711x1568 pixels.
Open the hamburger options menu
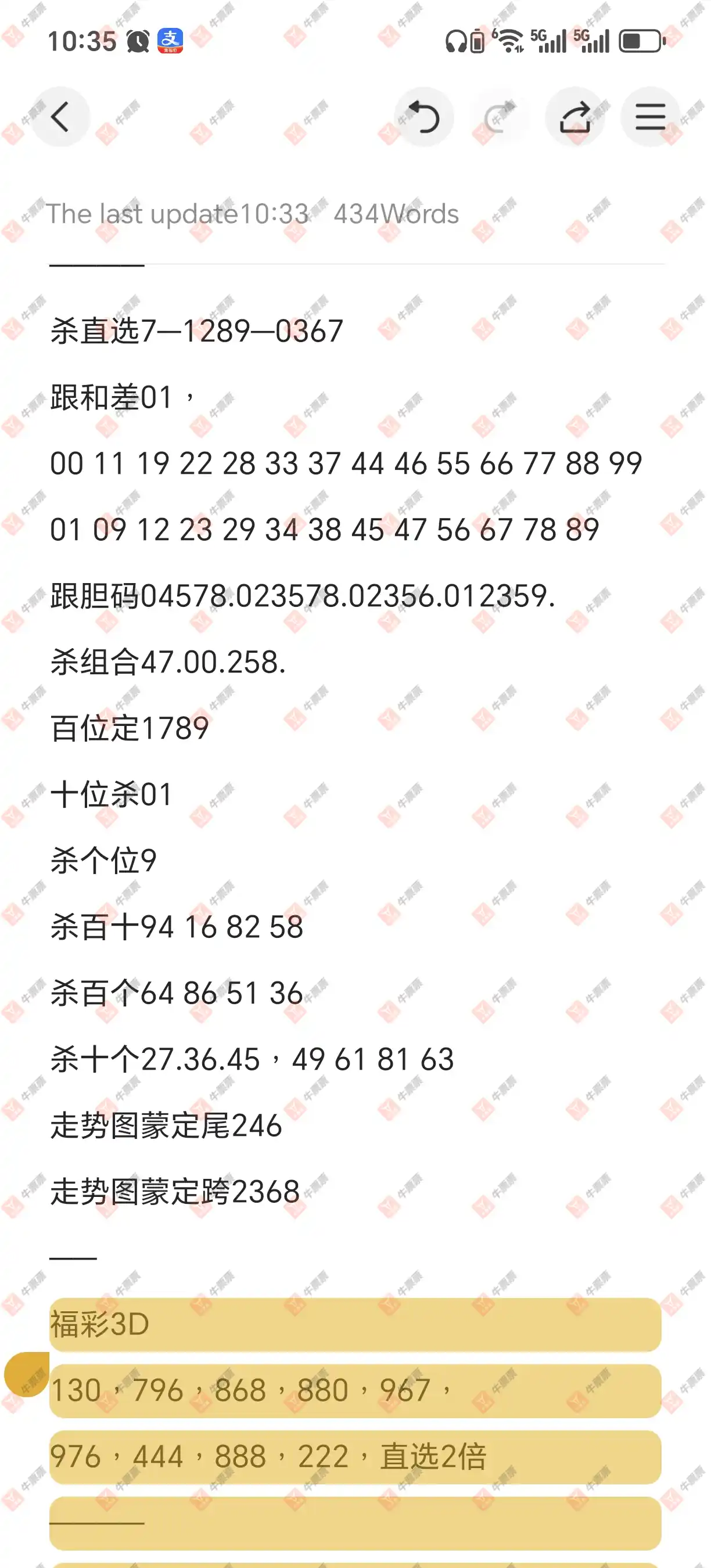tap(649, 117)
